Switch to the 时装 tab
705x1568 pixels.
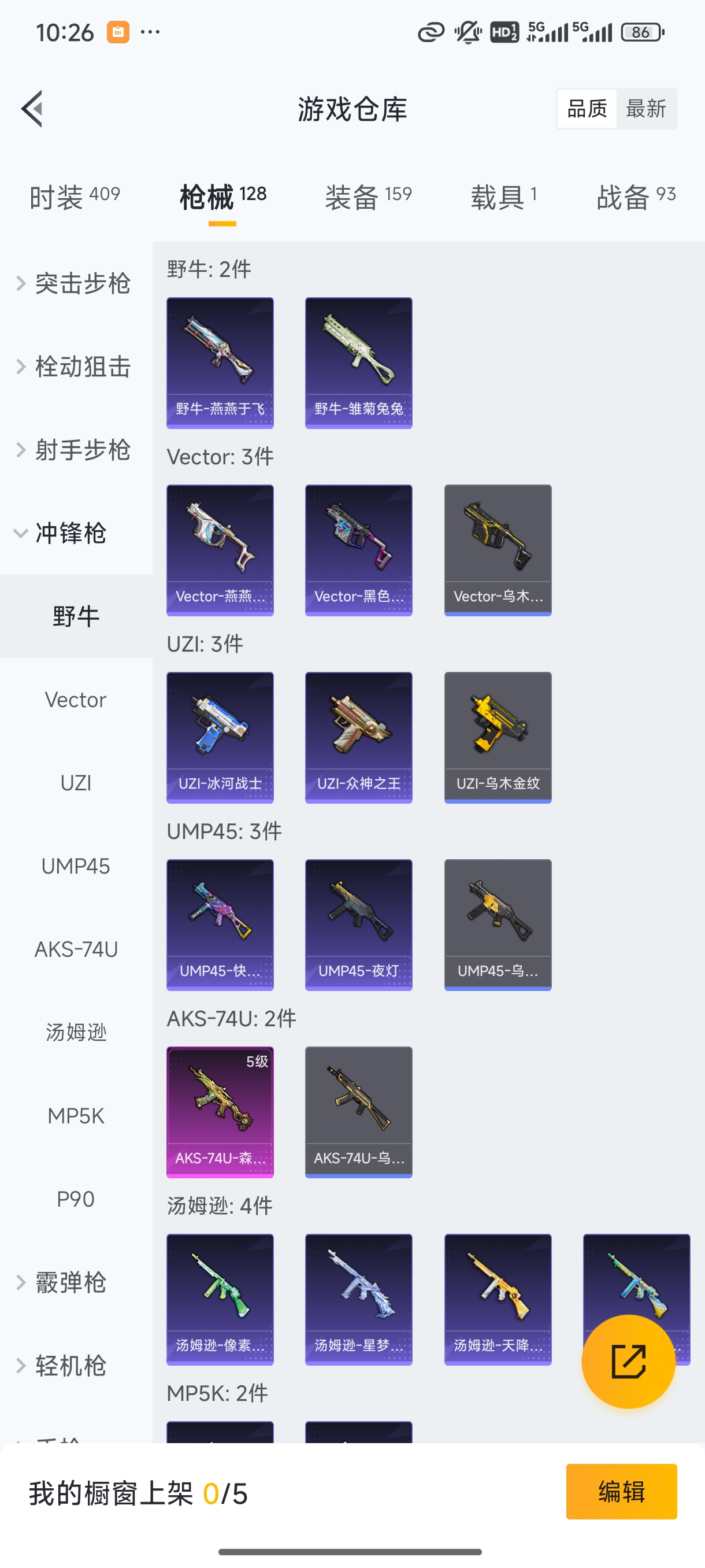[x=74, y=196]
